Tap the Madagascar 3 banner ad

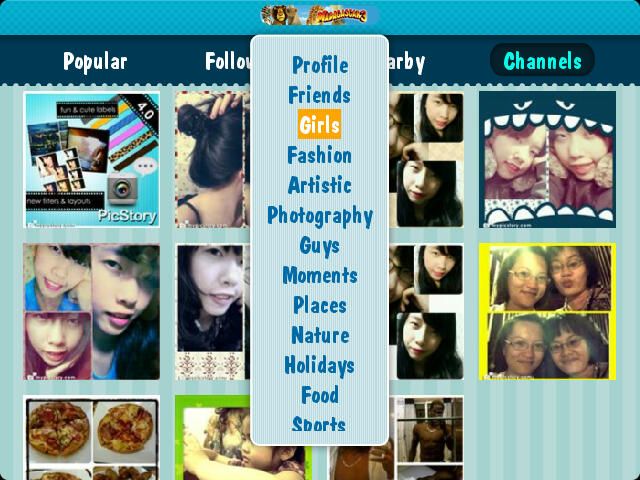coord(314,14)
